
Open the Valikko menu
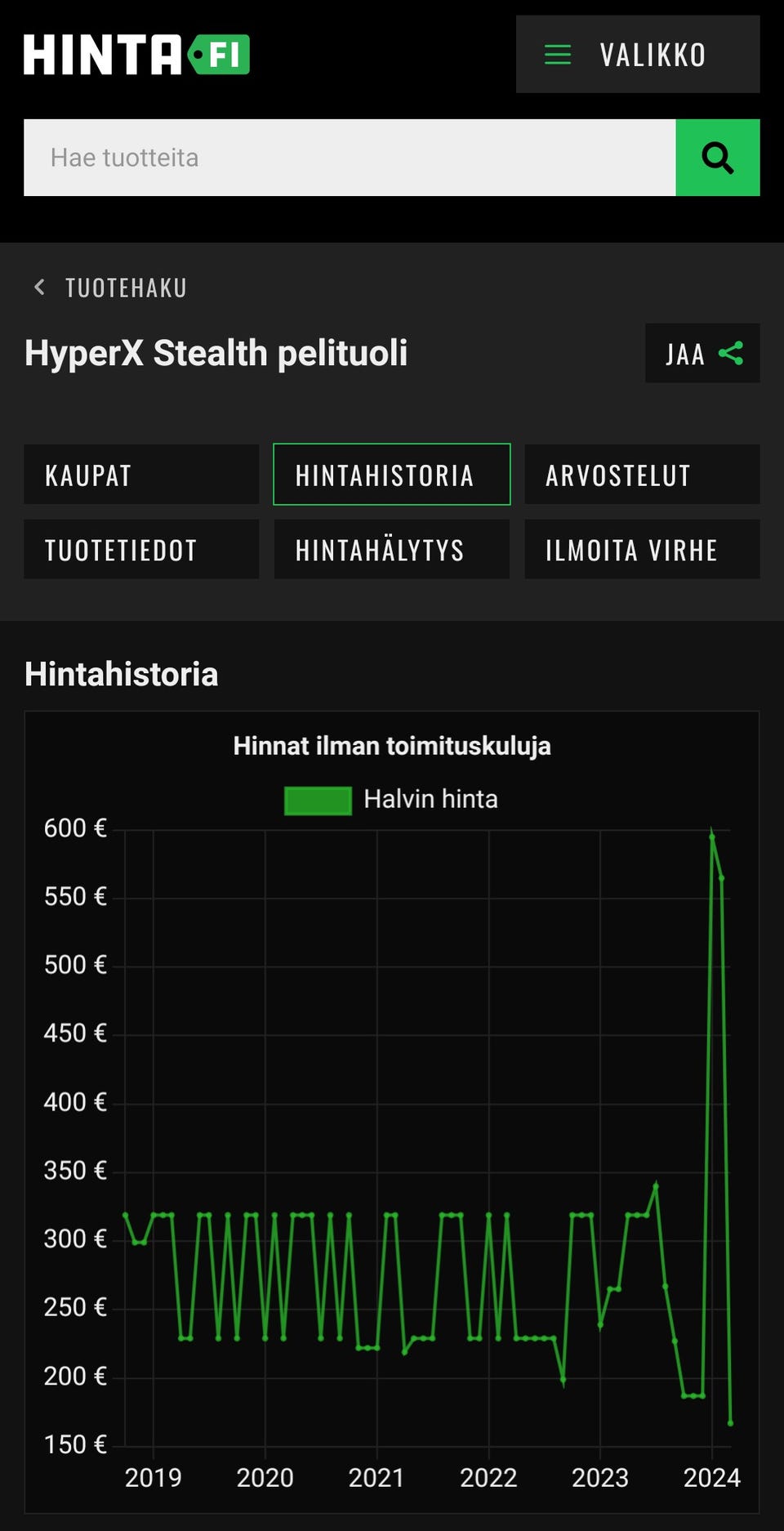(637, 54)
